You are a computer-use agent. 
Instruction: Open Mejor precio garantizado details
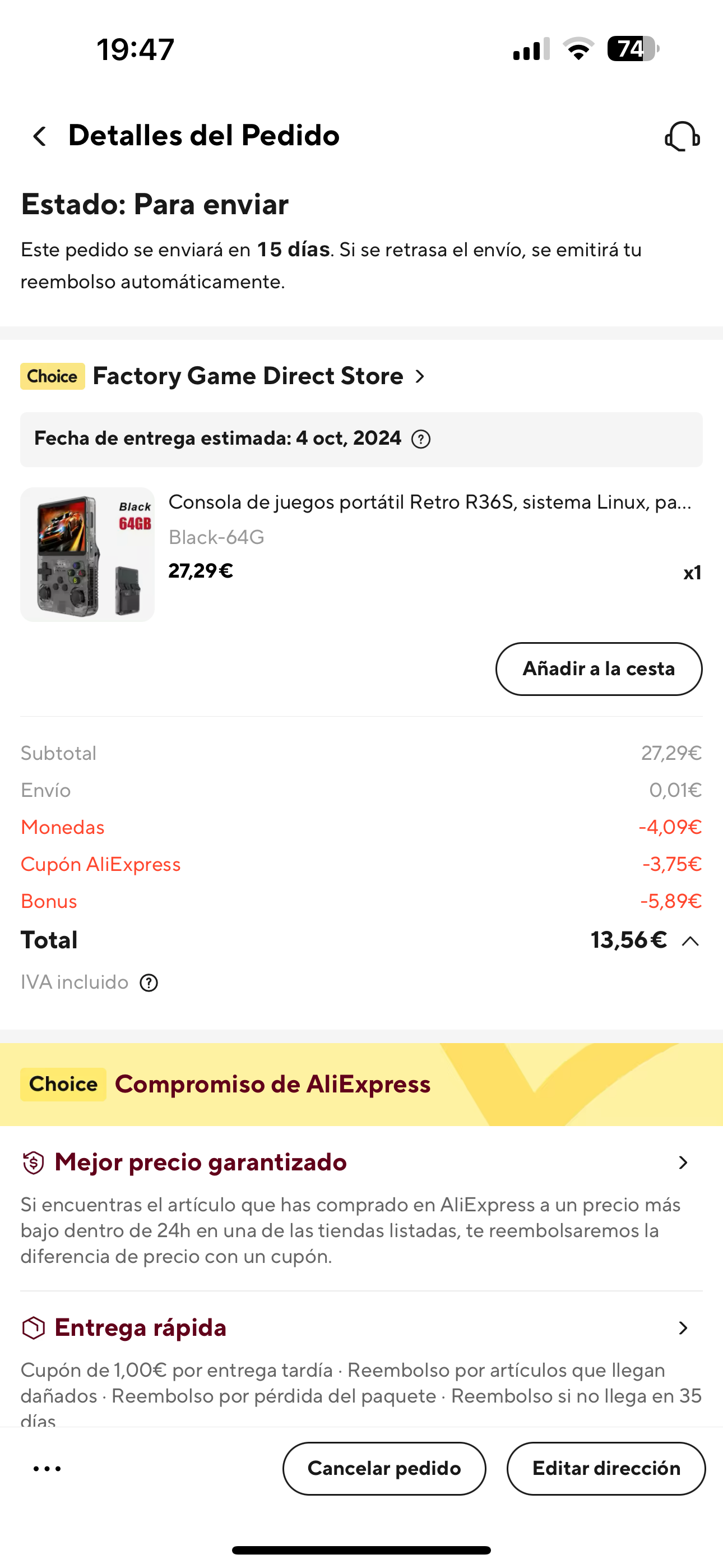(x=683, y=1163)
